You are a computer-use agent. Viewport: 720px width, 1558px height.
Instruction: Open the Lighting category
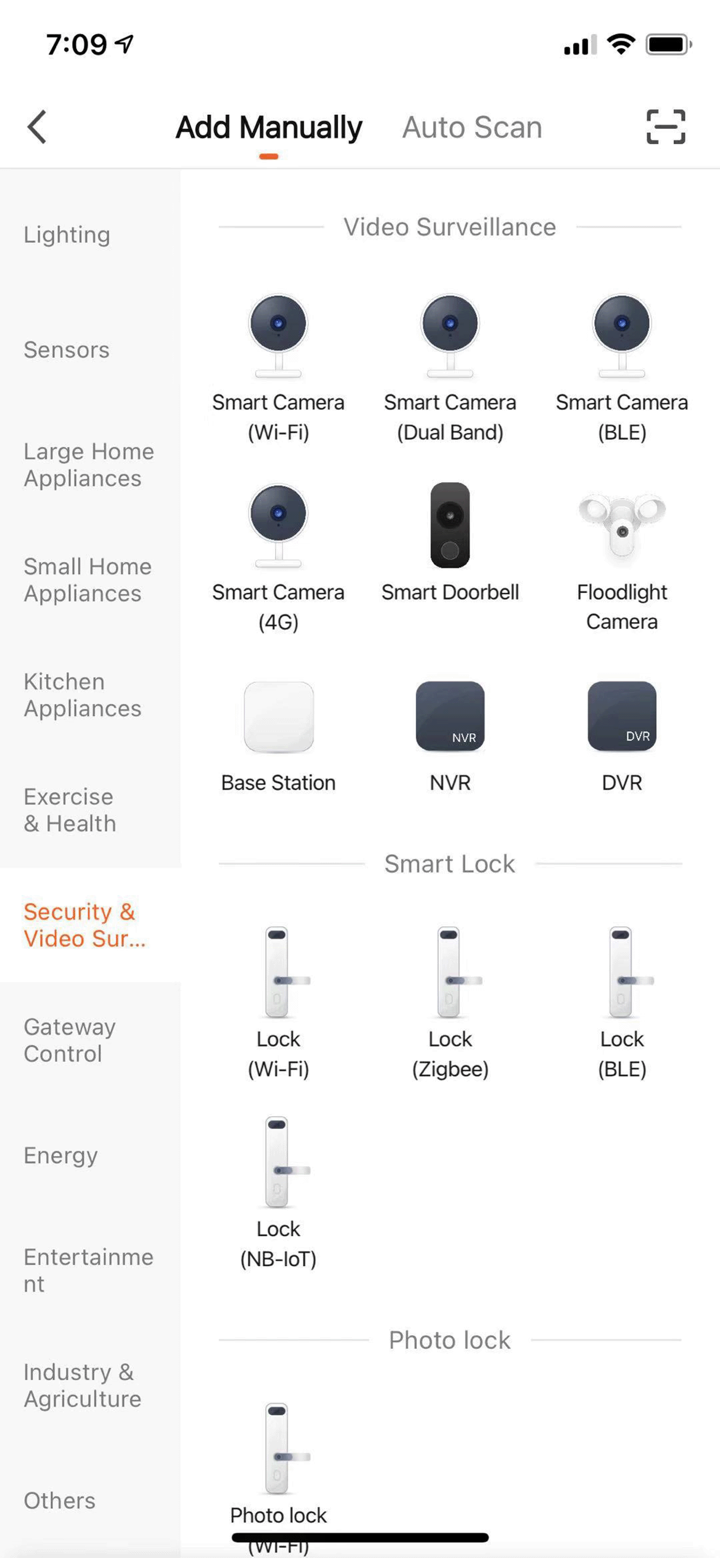coord(67,234)
